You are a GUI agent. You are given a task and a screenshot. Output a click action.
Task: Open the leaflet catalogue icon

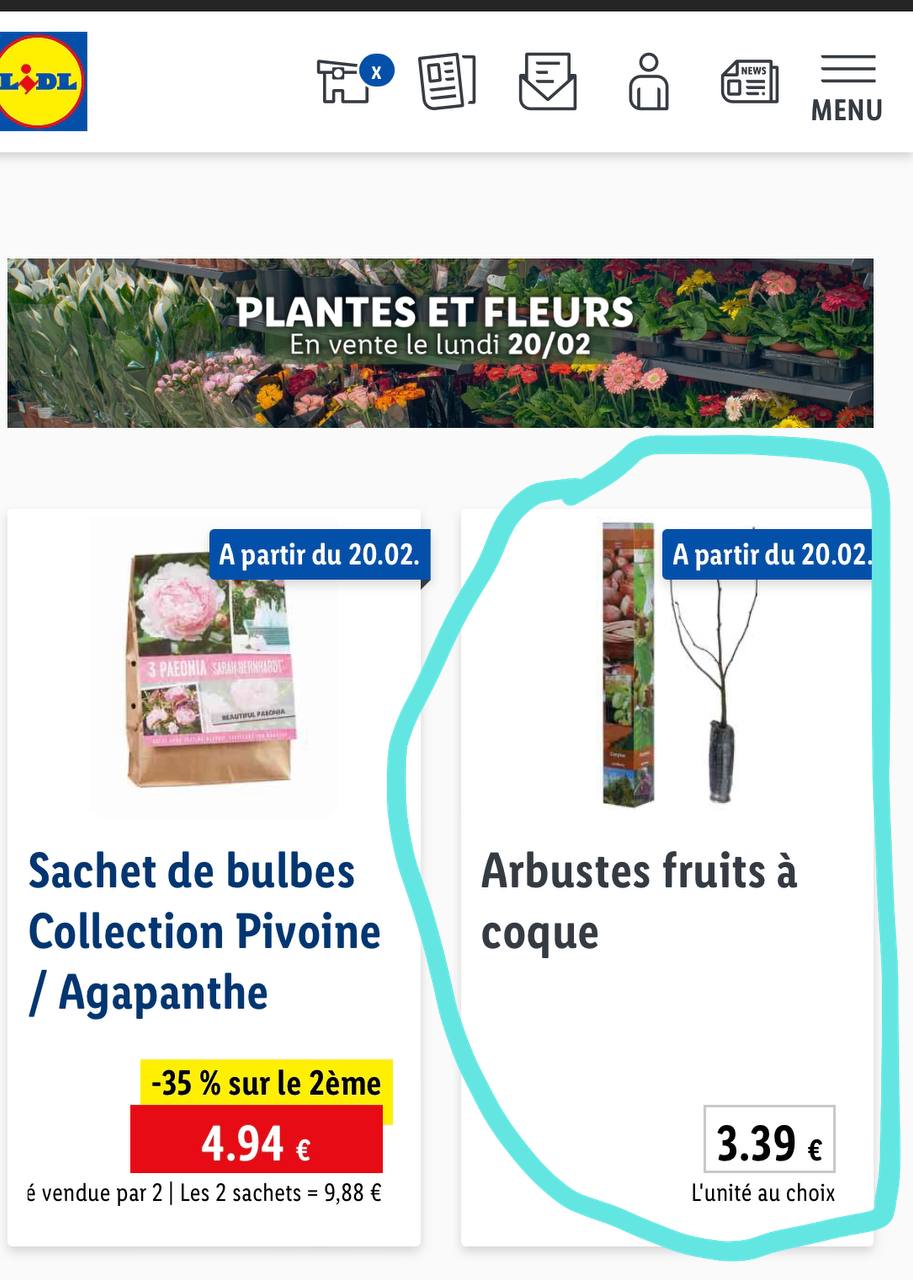point(447,82)
